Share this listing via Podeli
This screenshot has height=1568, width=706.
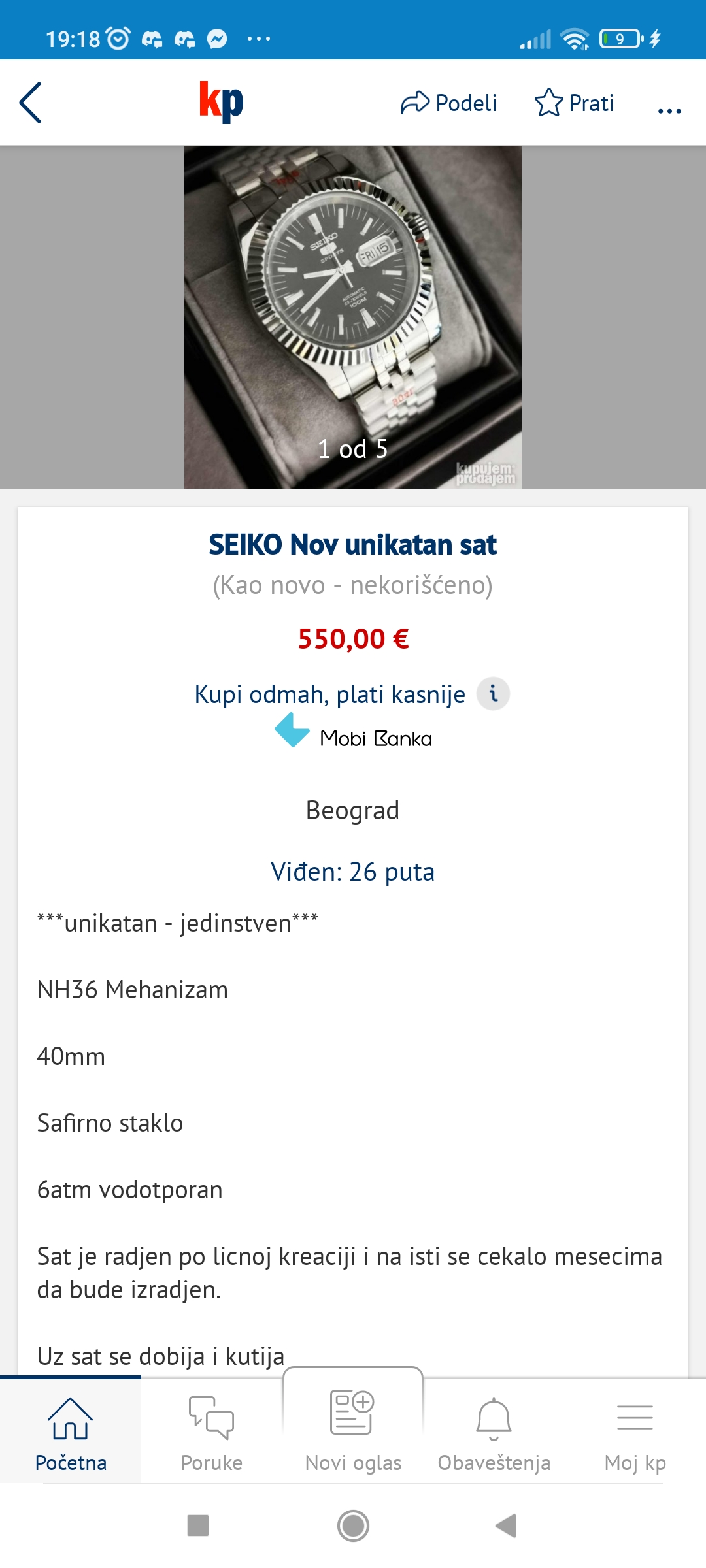coord(449,103)
